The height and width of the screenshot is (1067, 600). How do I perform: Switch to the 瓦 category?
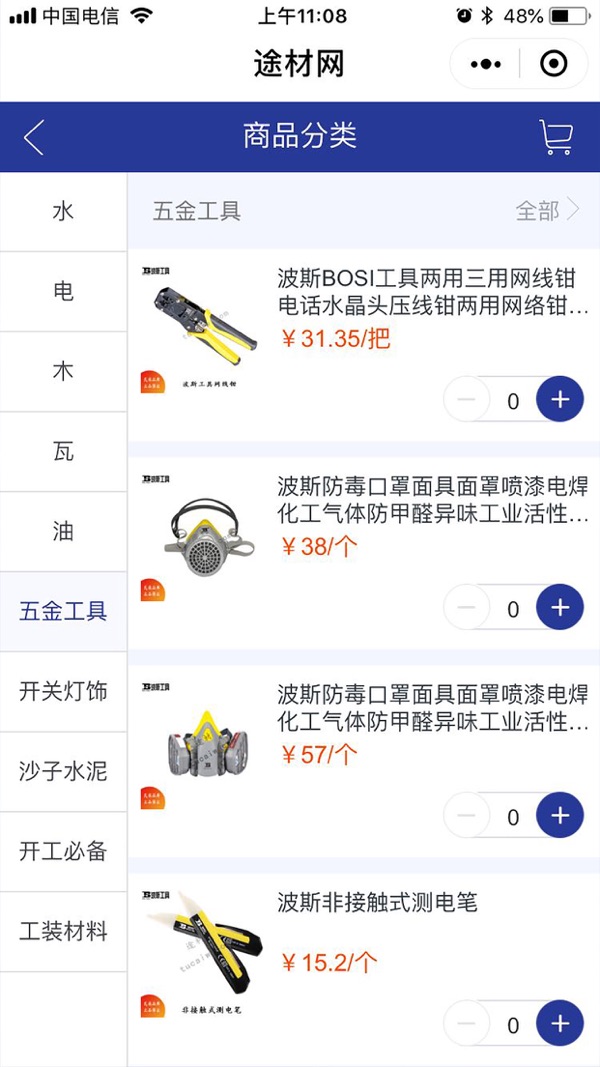point(63,451)
